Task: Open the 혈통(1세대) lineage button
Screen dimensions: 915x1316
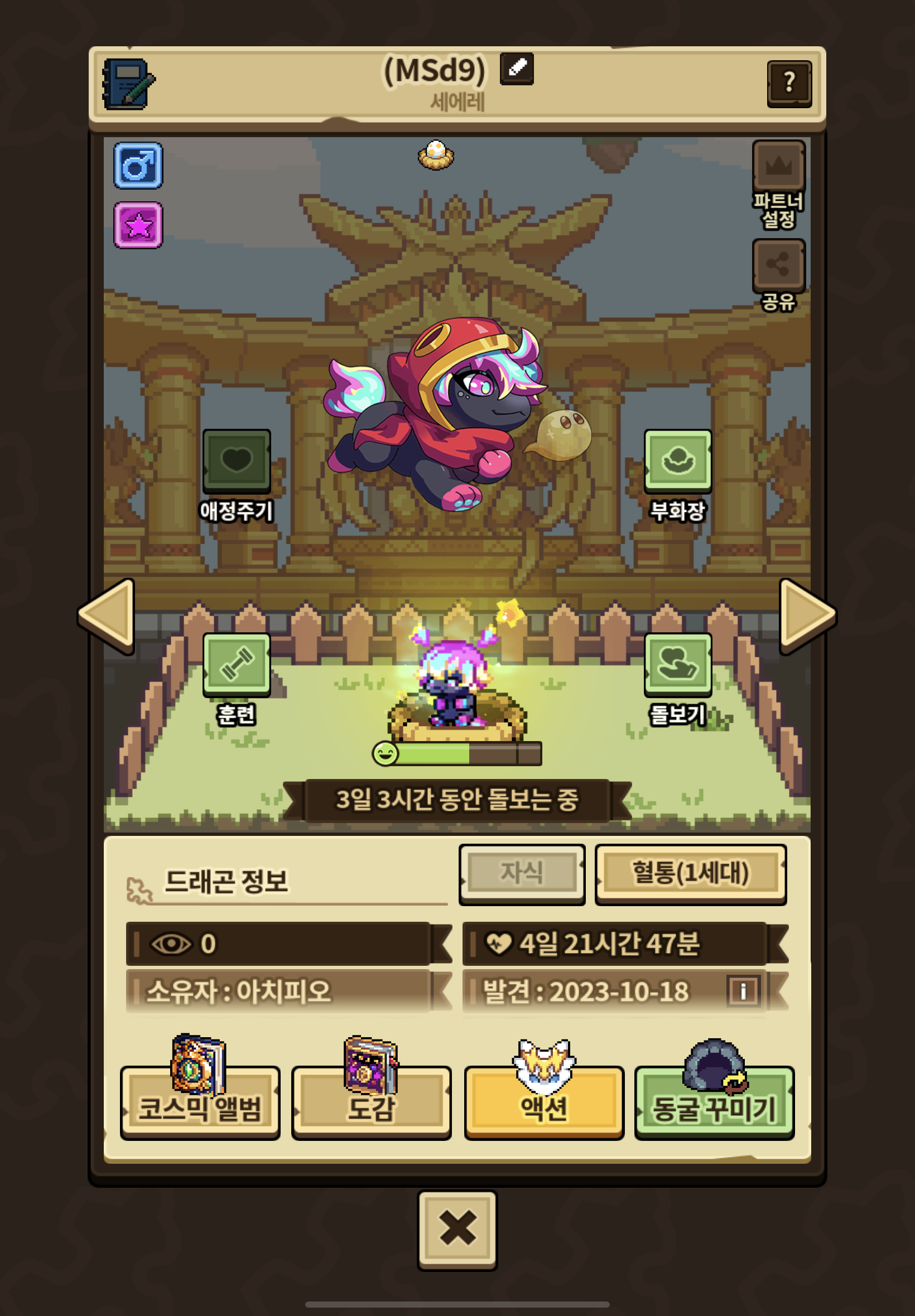Action: (690, 874)
